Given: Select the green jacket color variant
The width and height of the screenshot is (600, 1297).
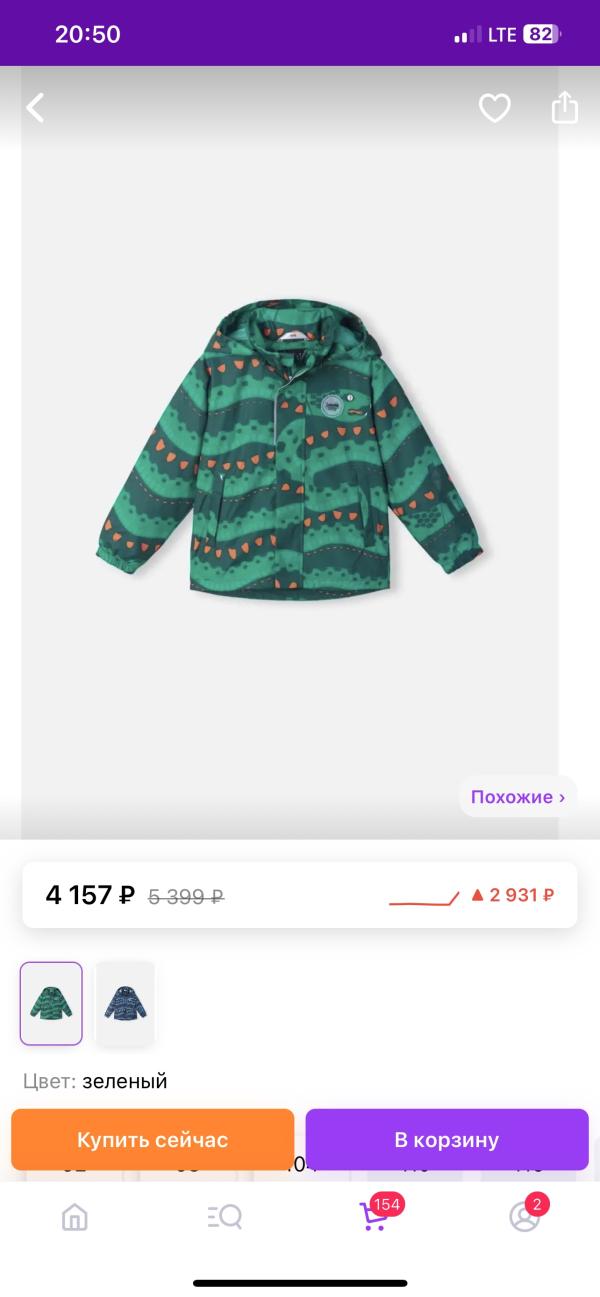Looking at the screenshot, I should [51, 1003].
